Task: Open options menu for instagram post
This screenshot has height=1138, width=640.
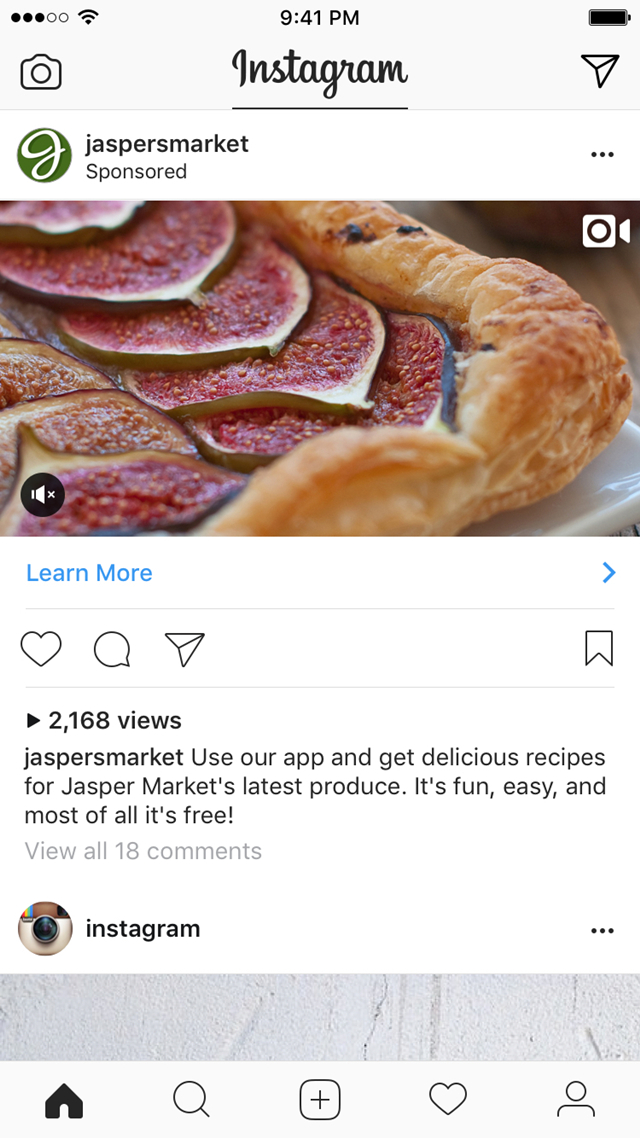Action: click(x=601, y=931)
